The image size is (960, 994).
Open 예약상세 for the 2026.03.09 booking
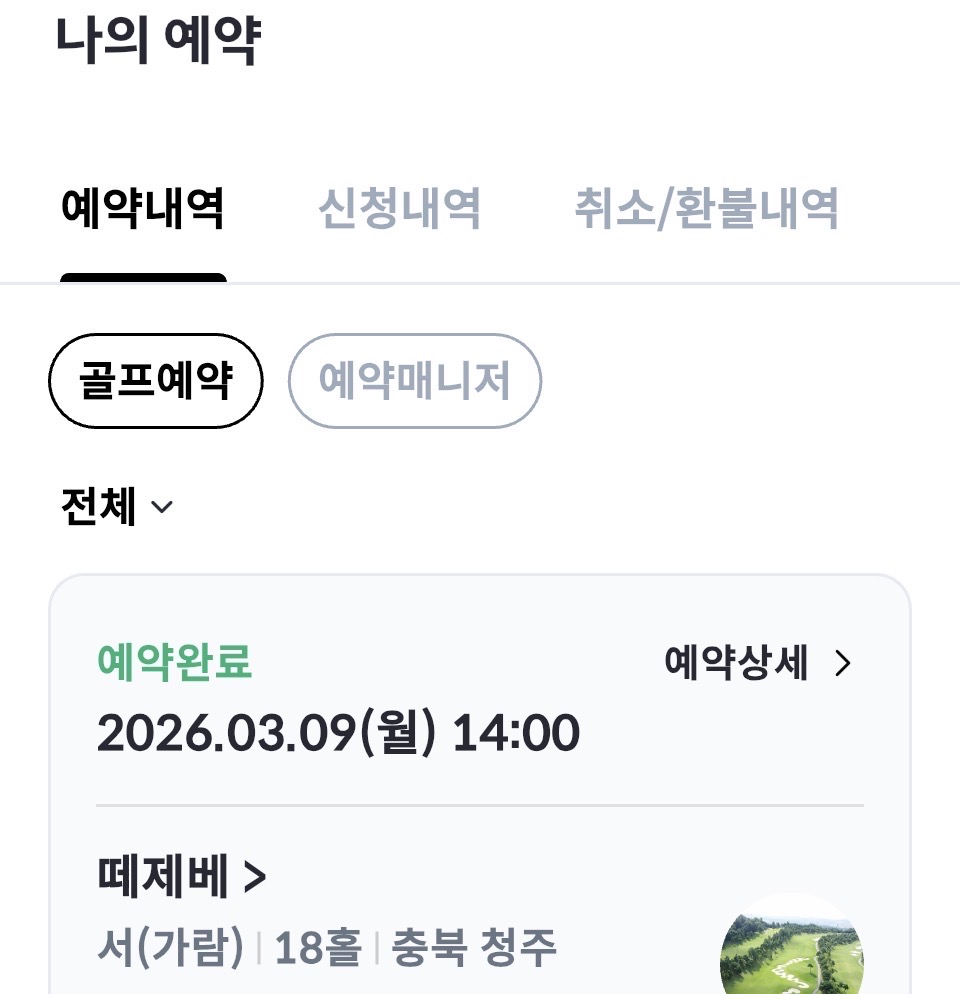pyautogui.click(x=758, y=663)
